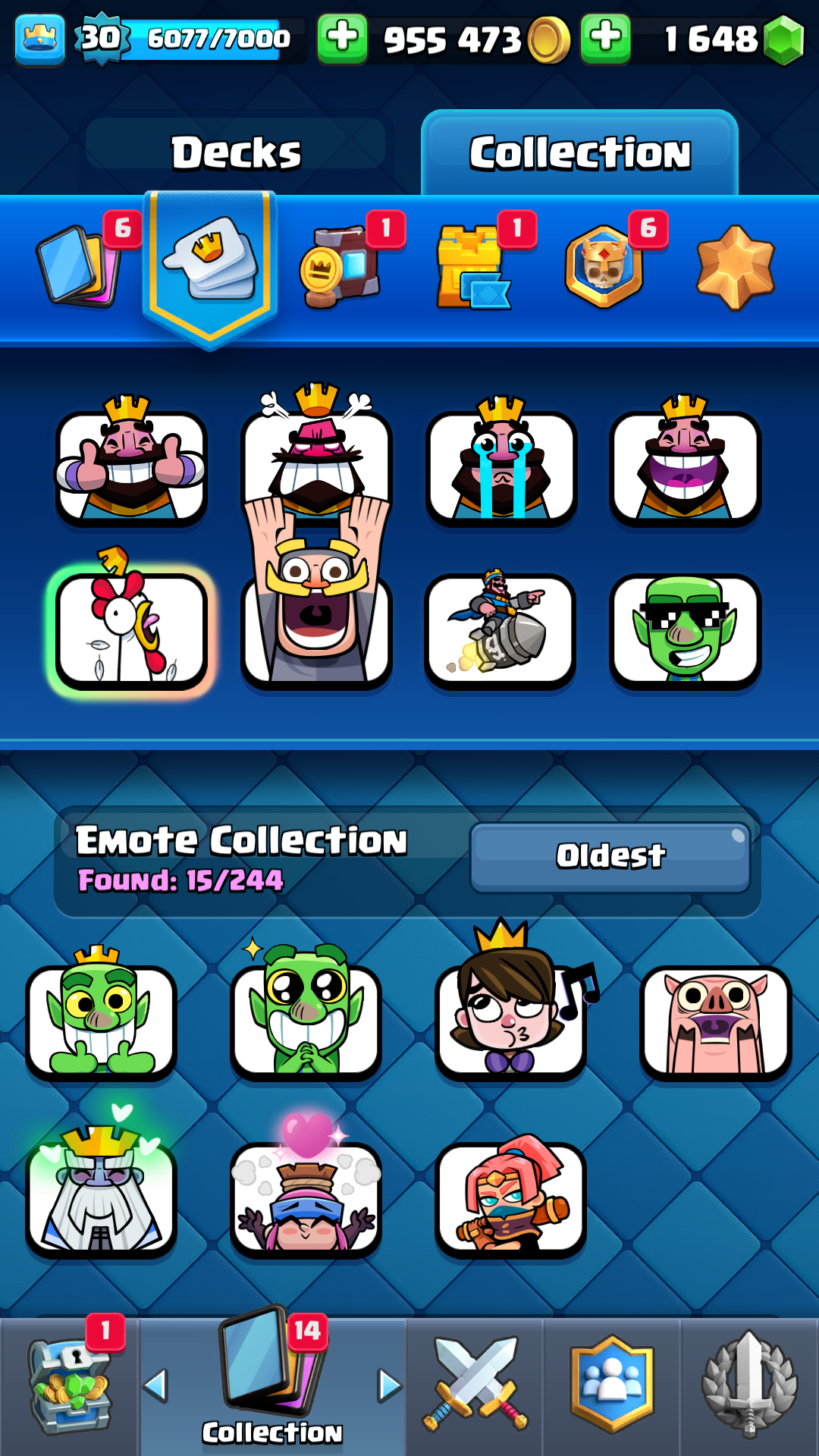Change emote sort order from Oldest
Screen dimensions: 819x1456
coord(610,857)
